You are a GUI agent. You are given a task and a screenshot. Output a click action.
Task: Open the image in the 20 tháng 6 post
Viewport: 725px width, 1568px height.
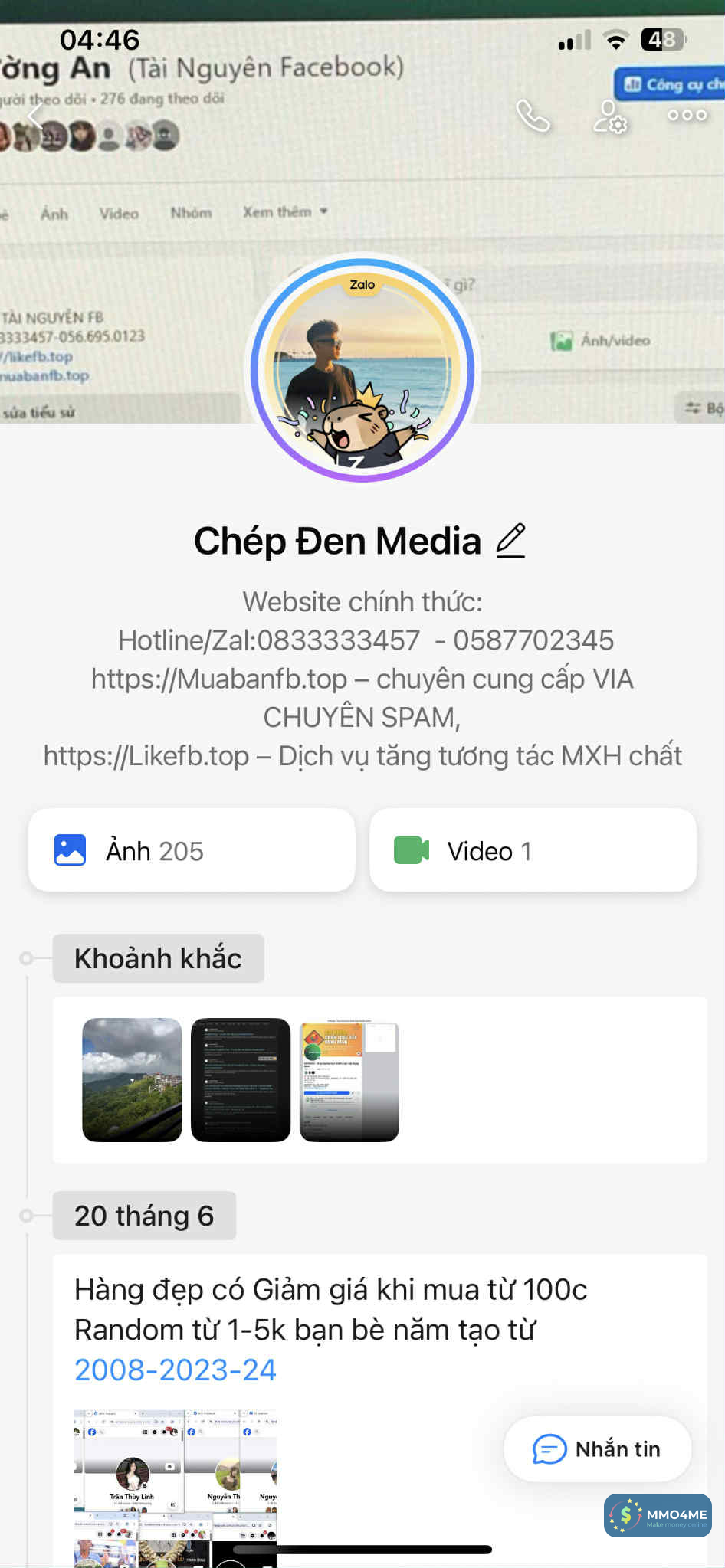(175, 1486)
